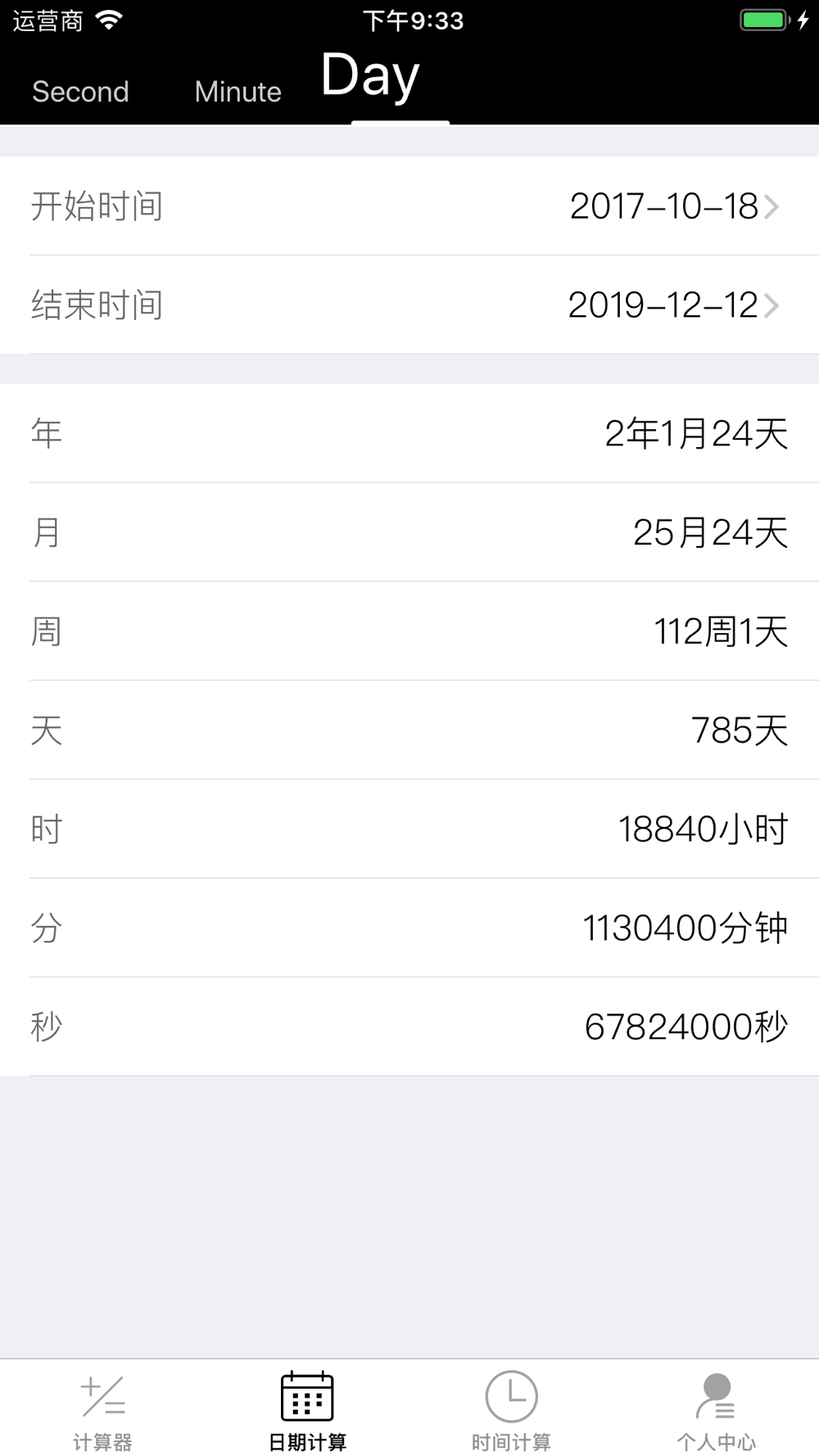Change the end date 2019-12-12

409,305
